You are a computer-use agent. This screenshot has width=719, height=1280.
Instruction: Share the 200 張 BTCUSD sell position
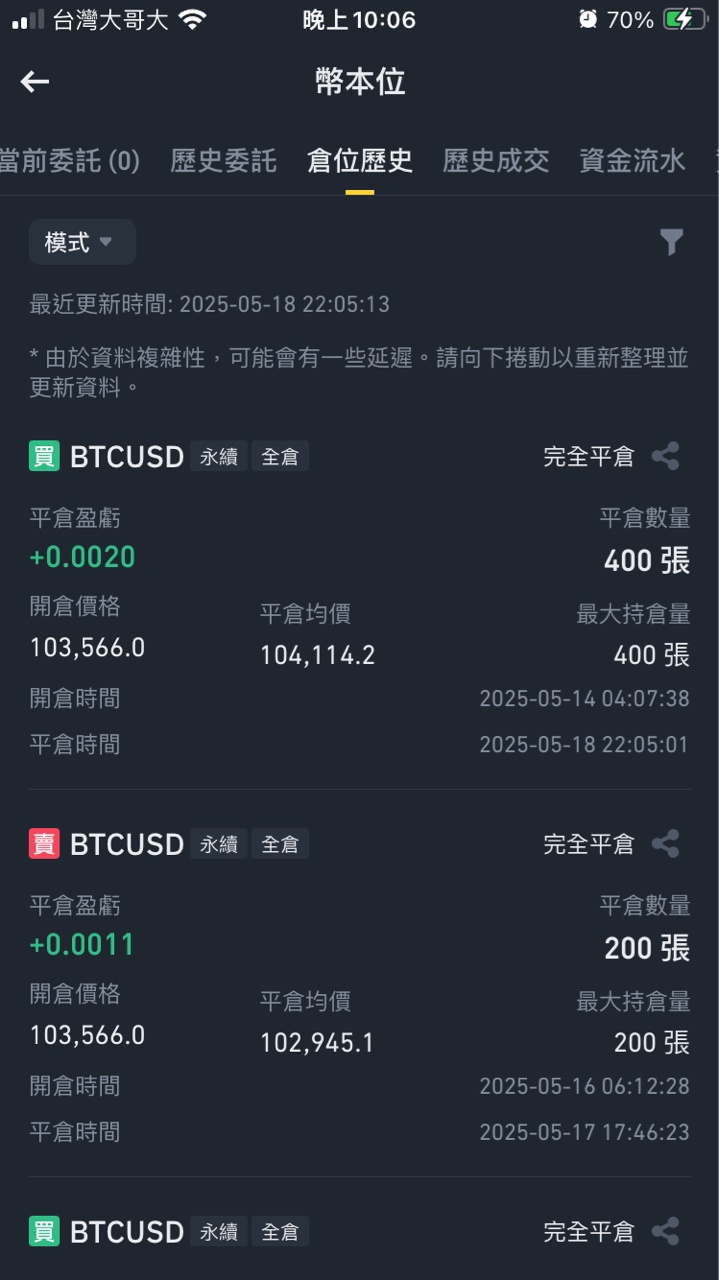coord(666,844)
